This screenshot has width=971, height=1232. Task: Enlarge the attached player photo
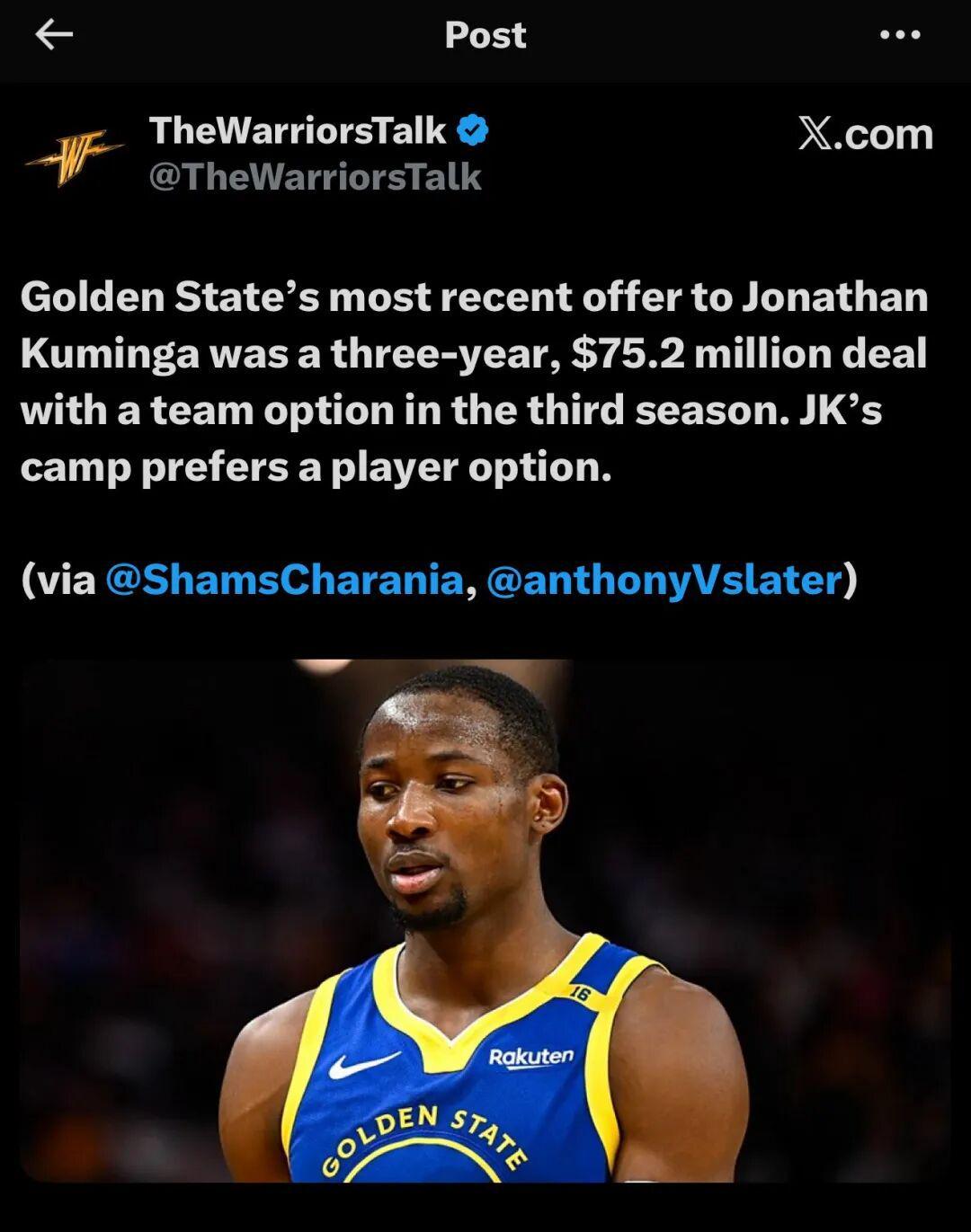tap(485, 921)
